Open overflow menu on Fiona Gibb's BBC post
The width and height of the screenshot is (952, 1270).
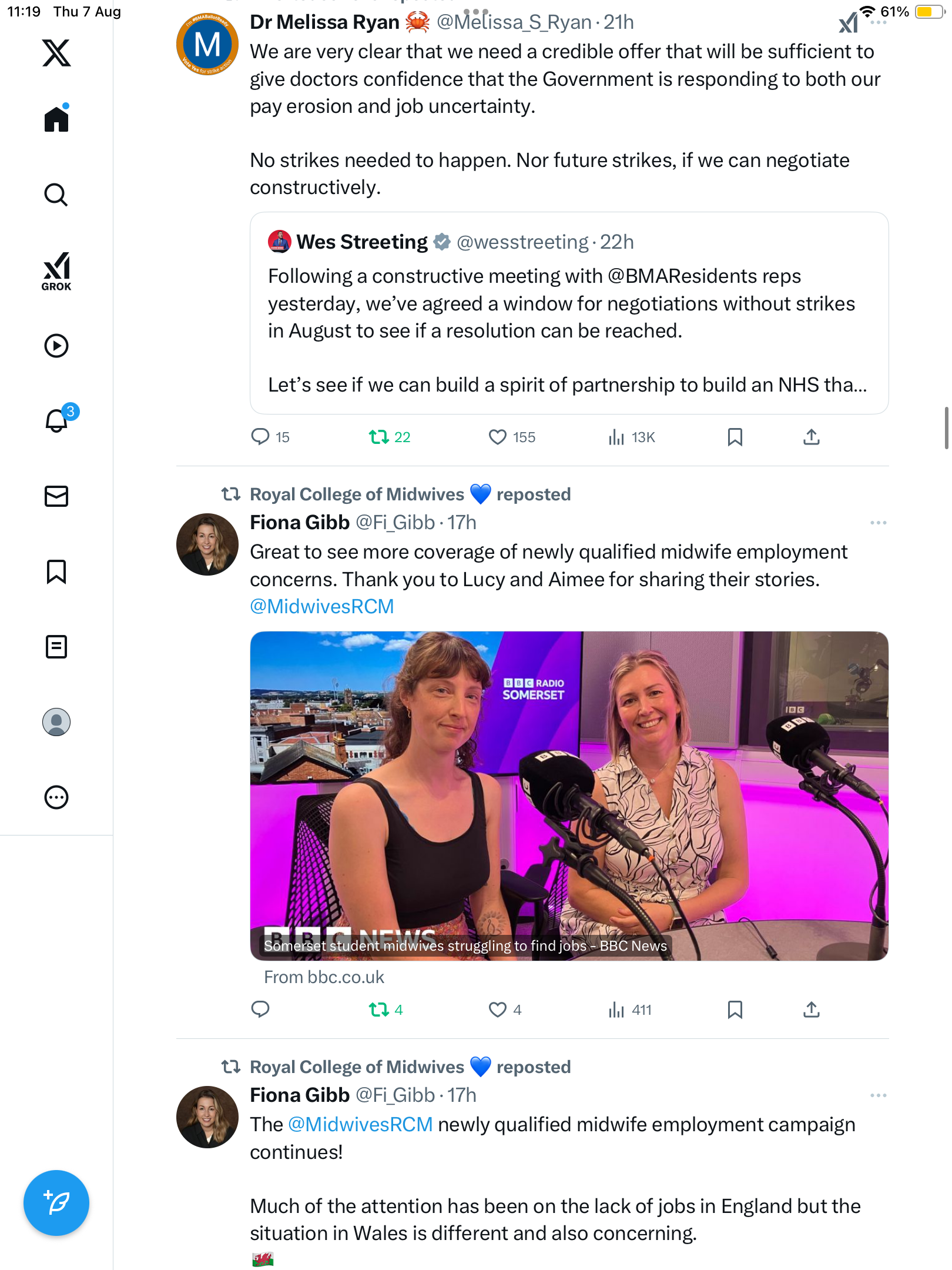click(878, 523)
